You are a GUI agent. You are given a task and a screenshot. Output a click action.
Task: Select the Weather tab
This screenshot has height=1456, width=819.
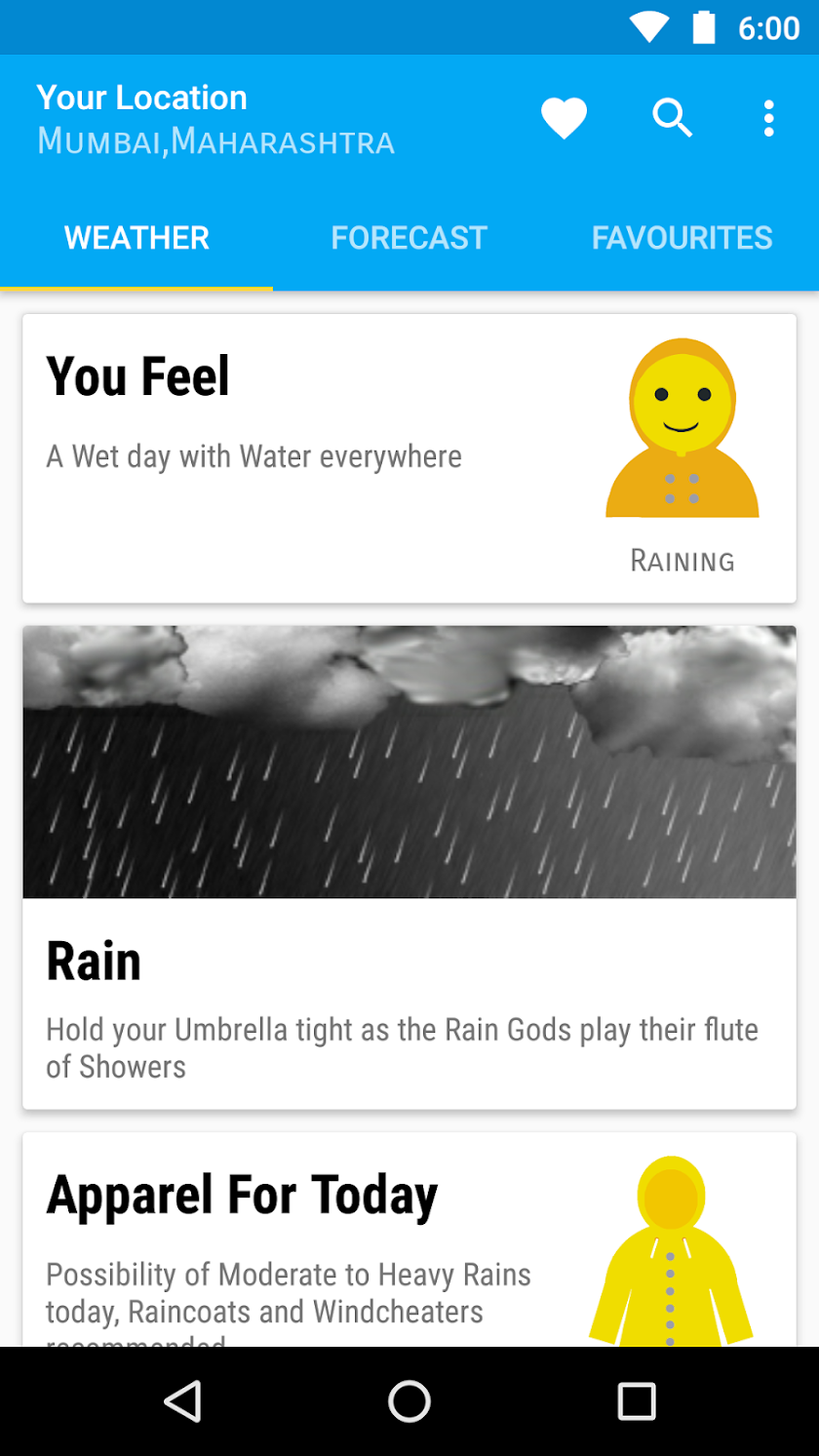click(136, 238)
